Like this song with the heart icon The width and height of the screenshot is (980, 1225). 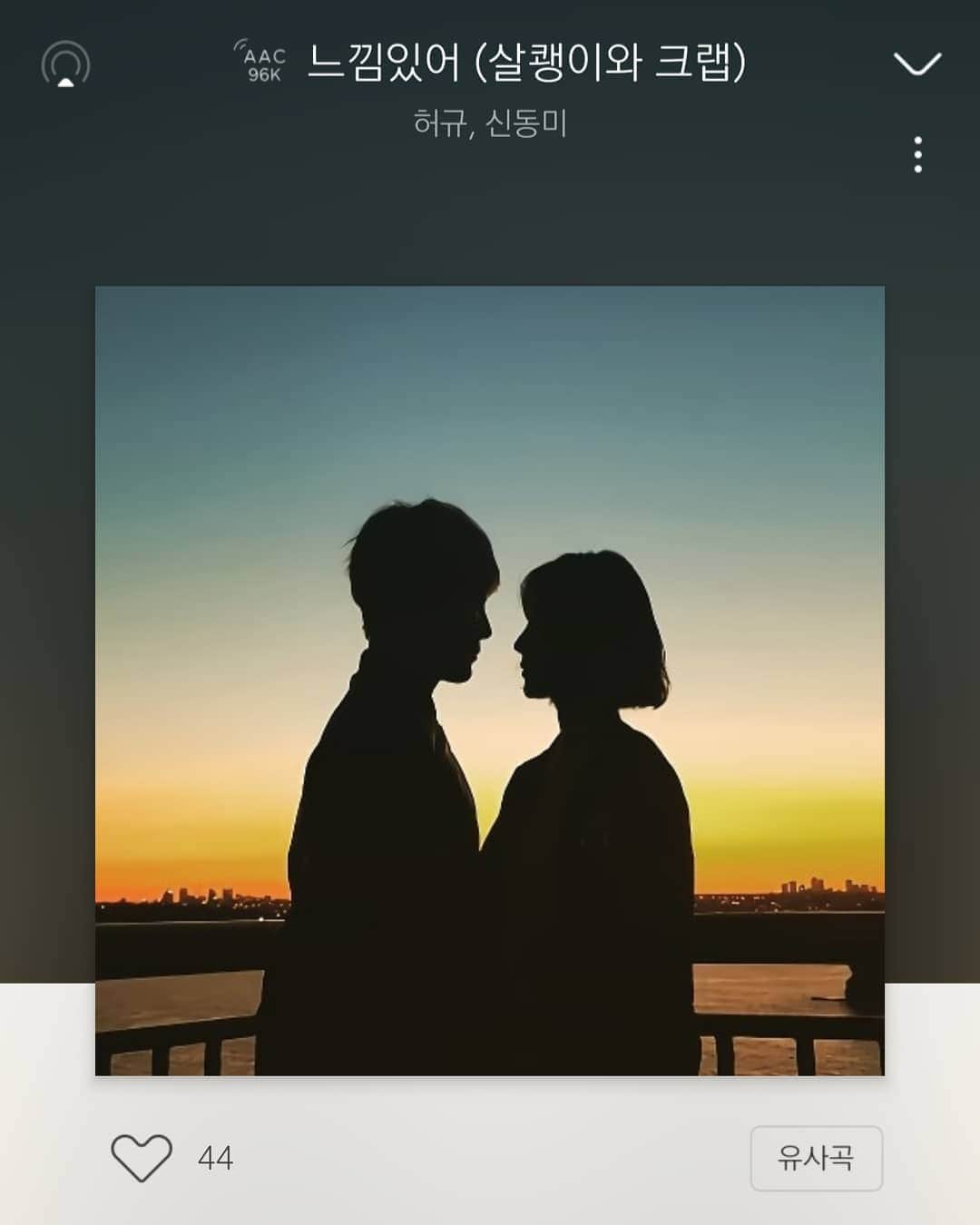[x=142, y=1158]
